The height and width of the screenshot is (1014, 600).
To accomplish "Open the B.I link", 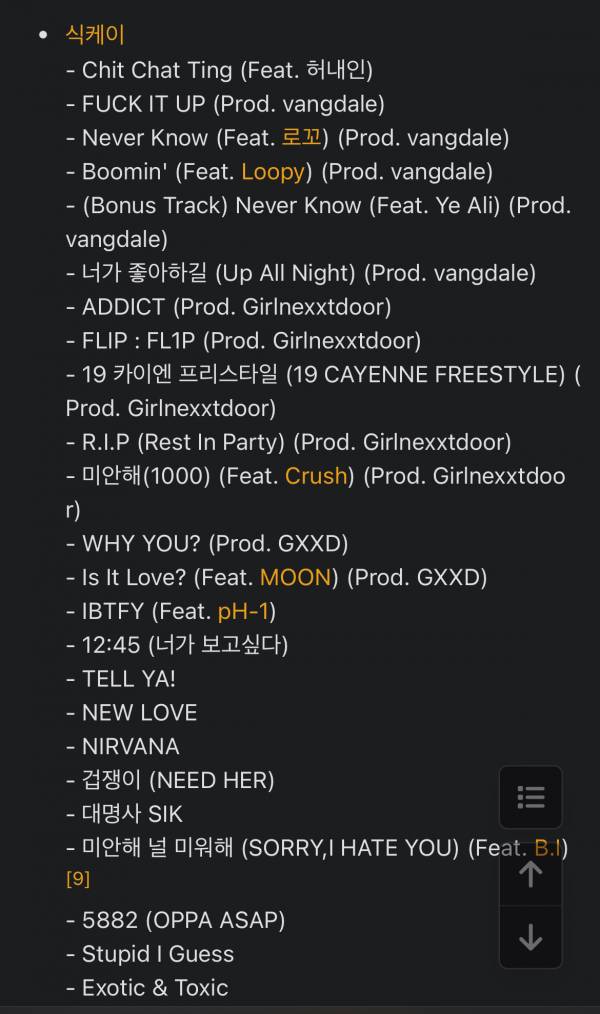I will (x=549, y=848).
